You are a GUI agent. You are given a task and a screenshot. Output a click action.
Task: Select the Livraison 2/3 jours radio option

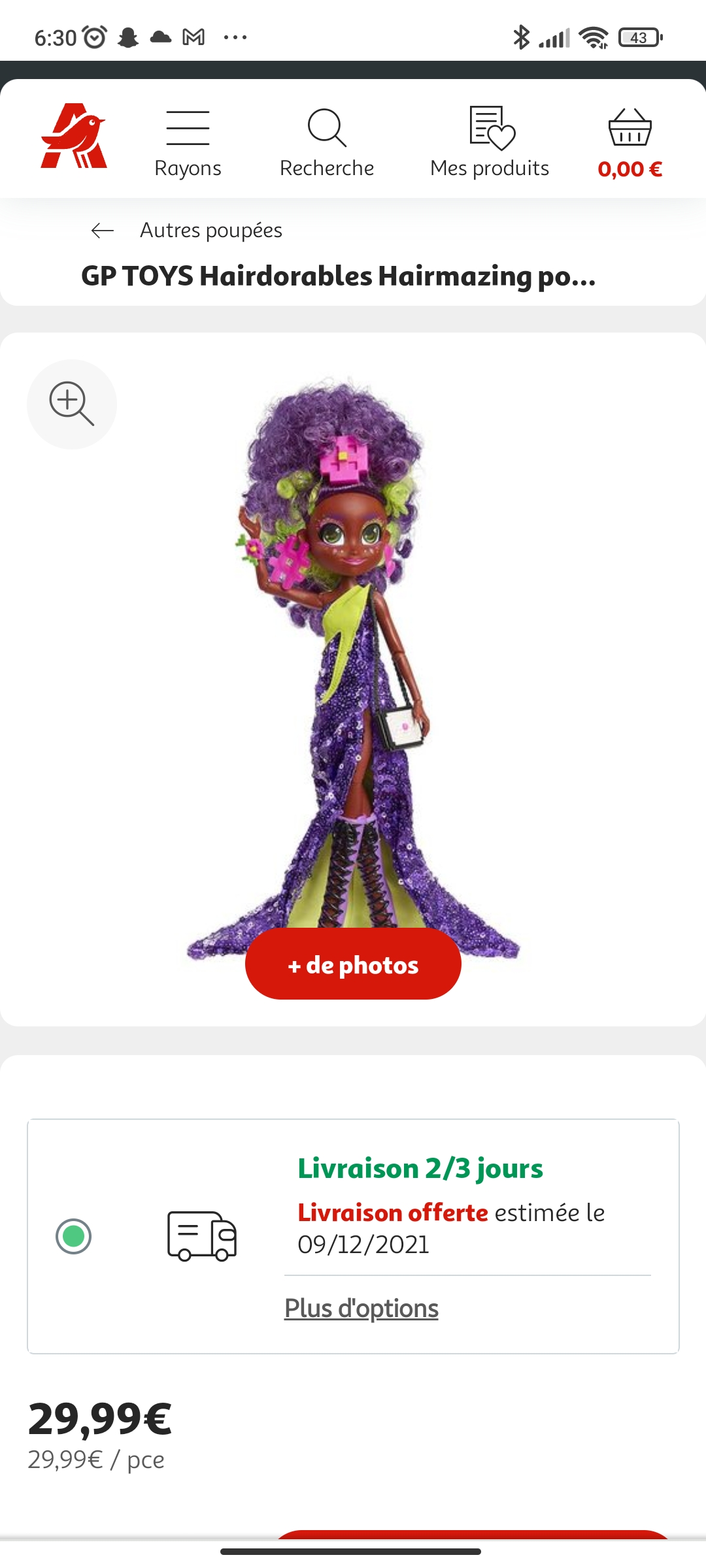(x=74, y=1237)
